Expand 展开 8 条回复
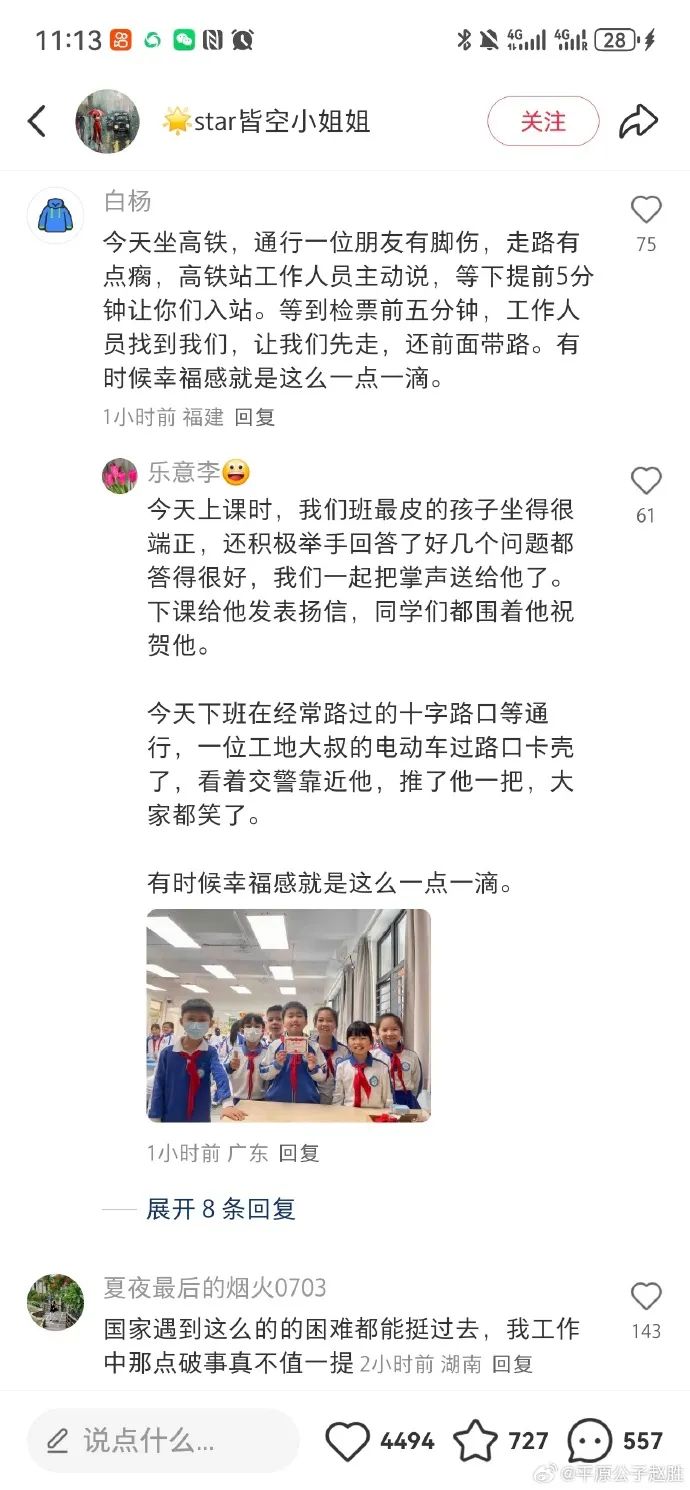This screenshot has height=1490, width=690. [221, 1208]
